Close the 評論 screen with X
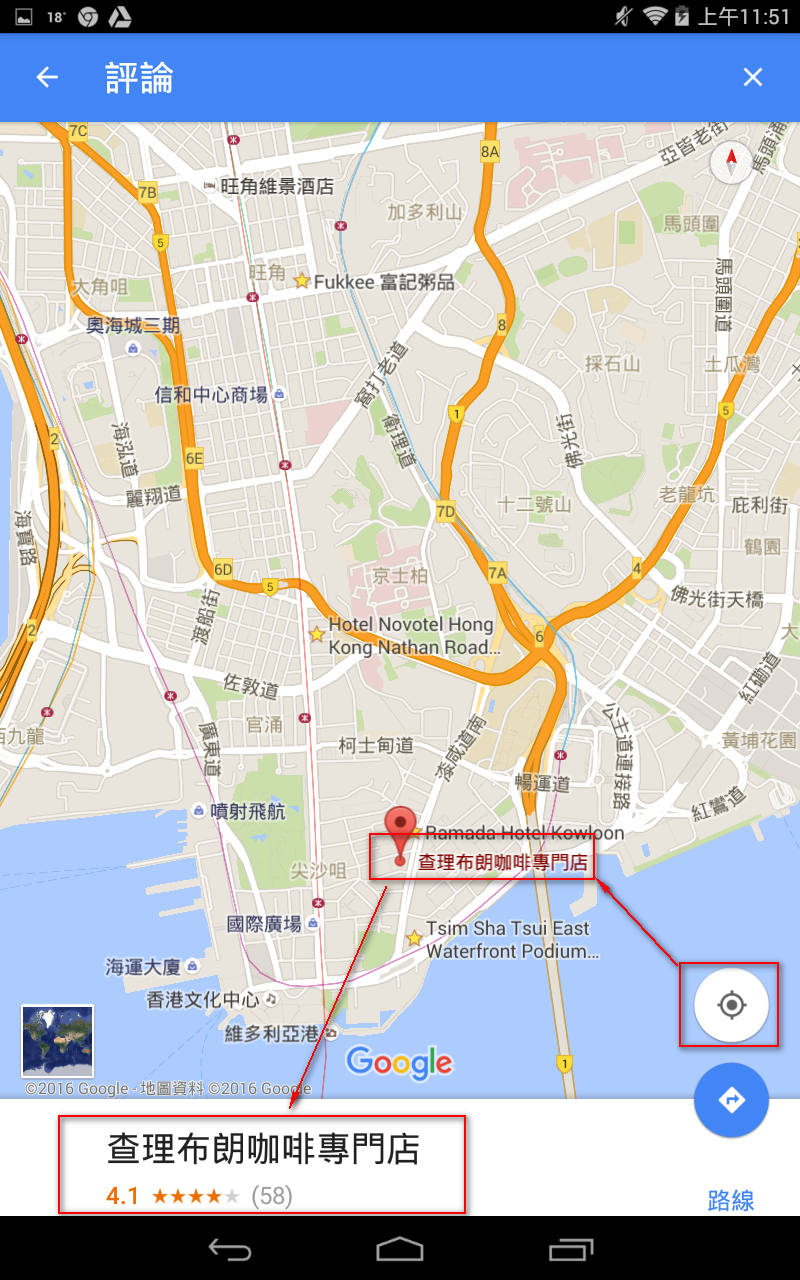Screen dimensions: 800x1280 753,77
